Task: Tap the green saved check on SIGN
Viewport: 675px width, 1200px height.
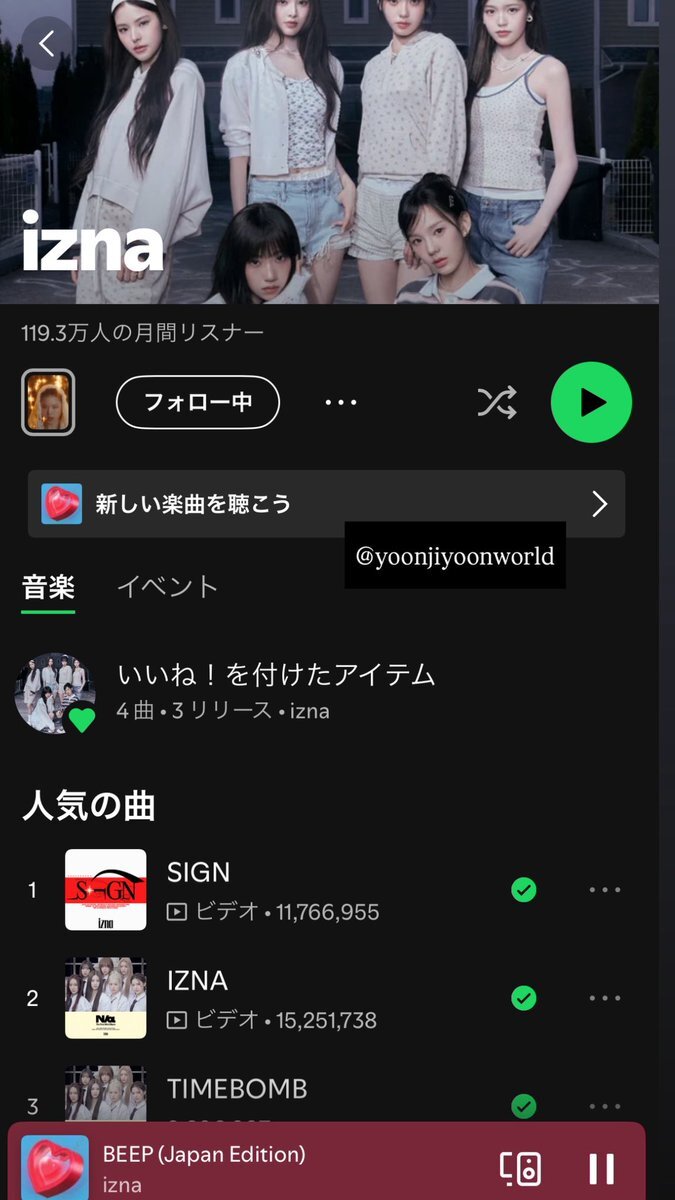Action: click(523, 890)
